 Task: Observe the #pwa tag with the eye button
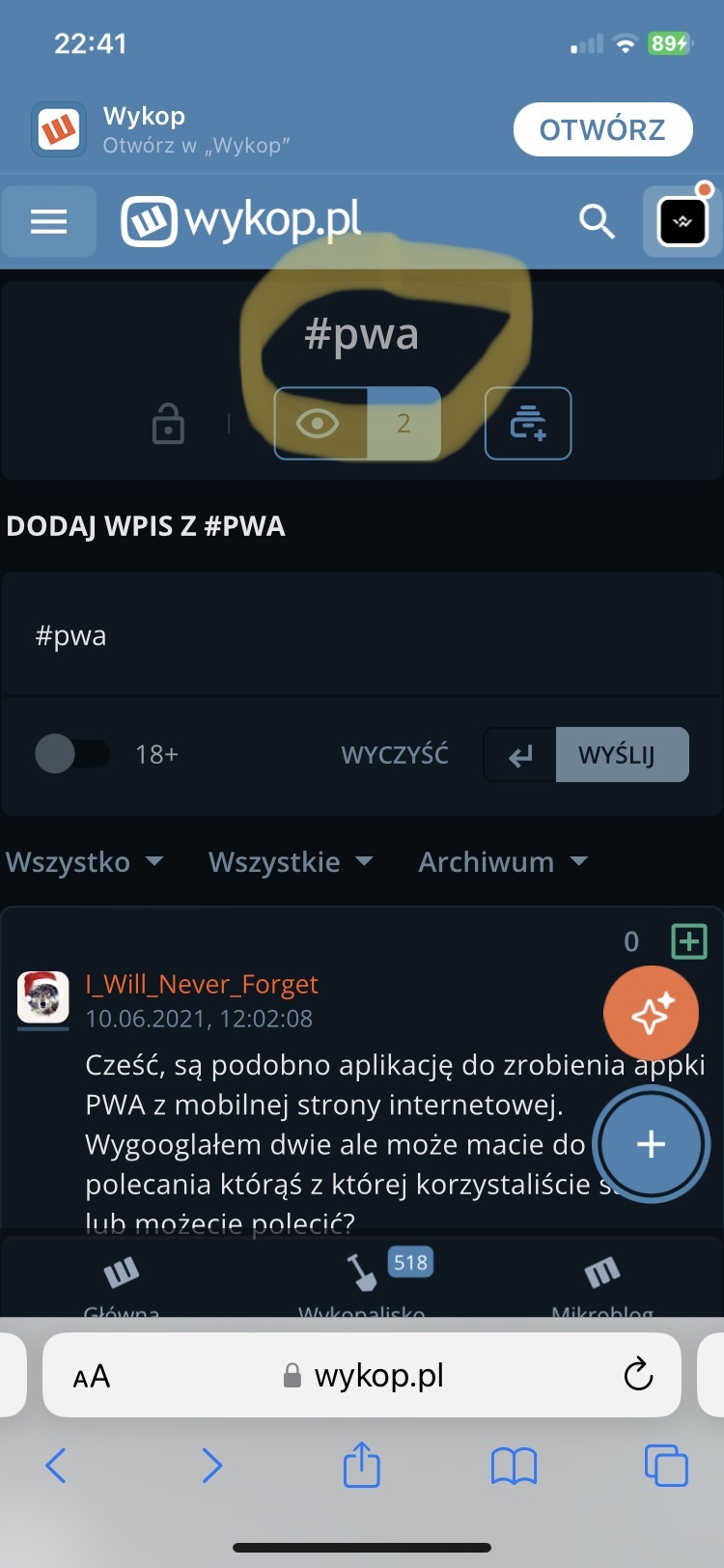click(x=320, y=423)
